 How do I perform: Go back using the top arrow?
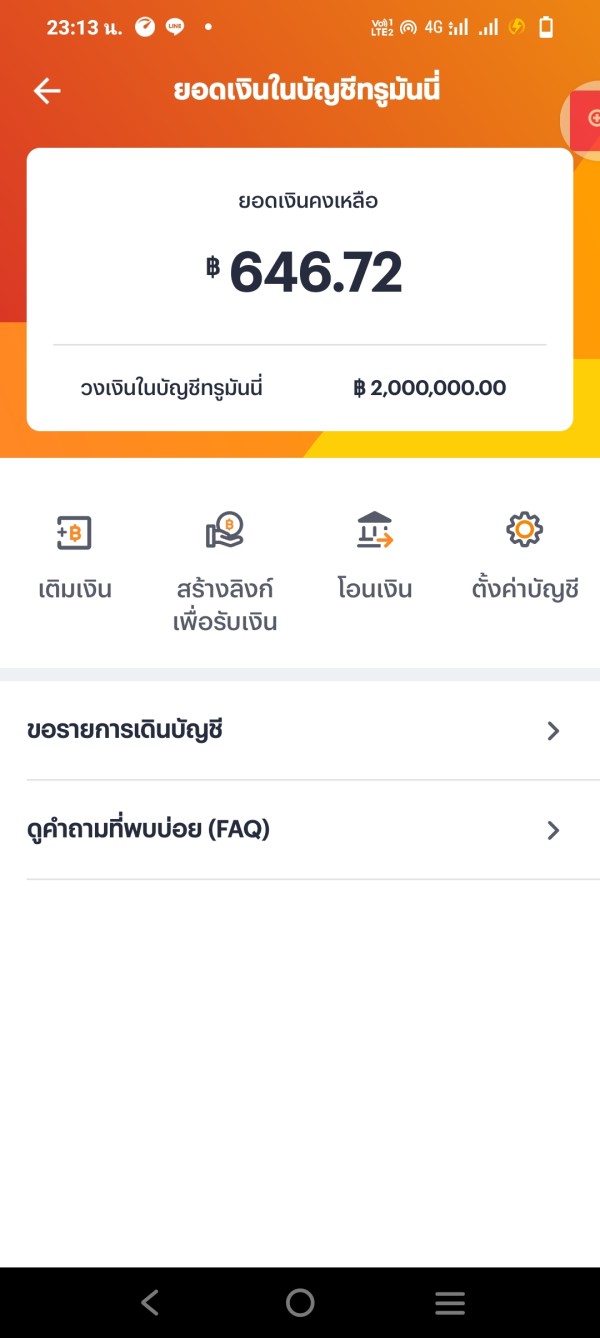point(47,91)
